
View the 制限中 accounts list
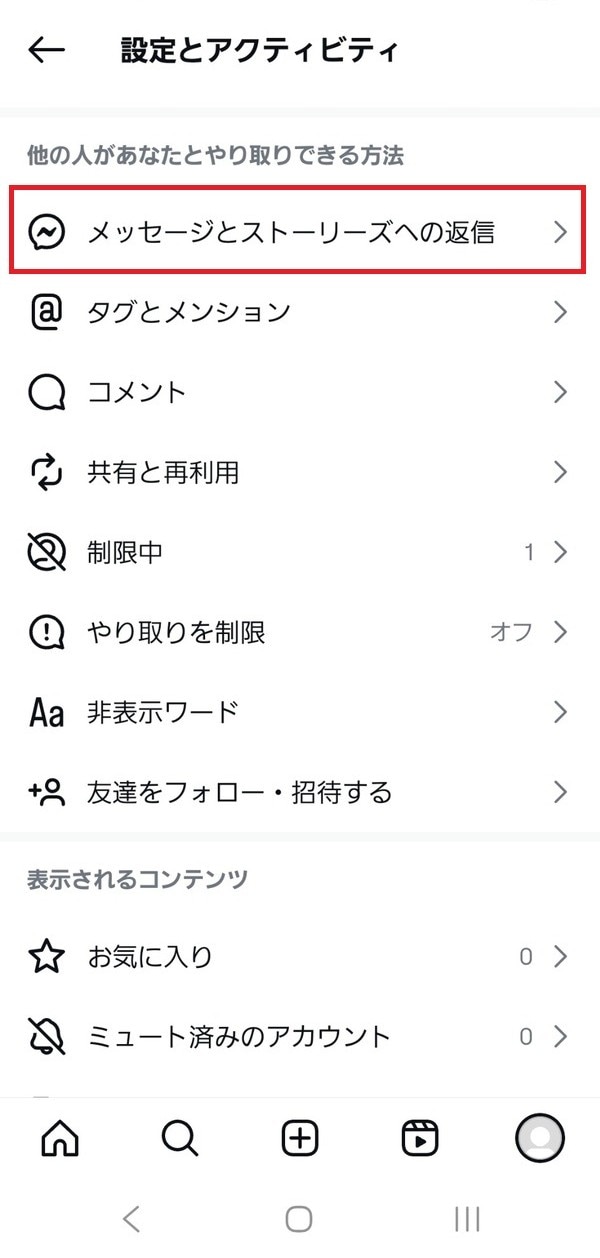[297, 552]
